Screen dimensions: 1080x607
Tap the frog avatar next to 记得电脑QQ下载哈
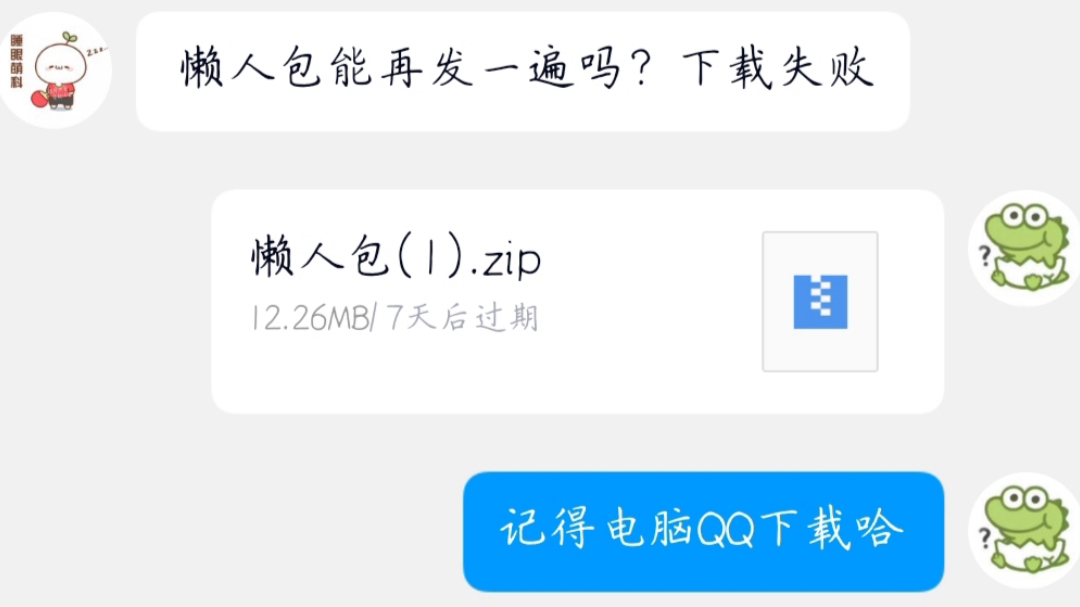click(x=1024, y=528)
